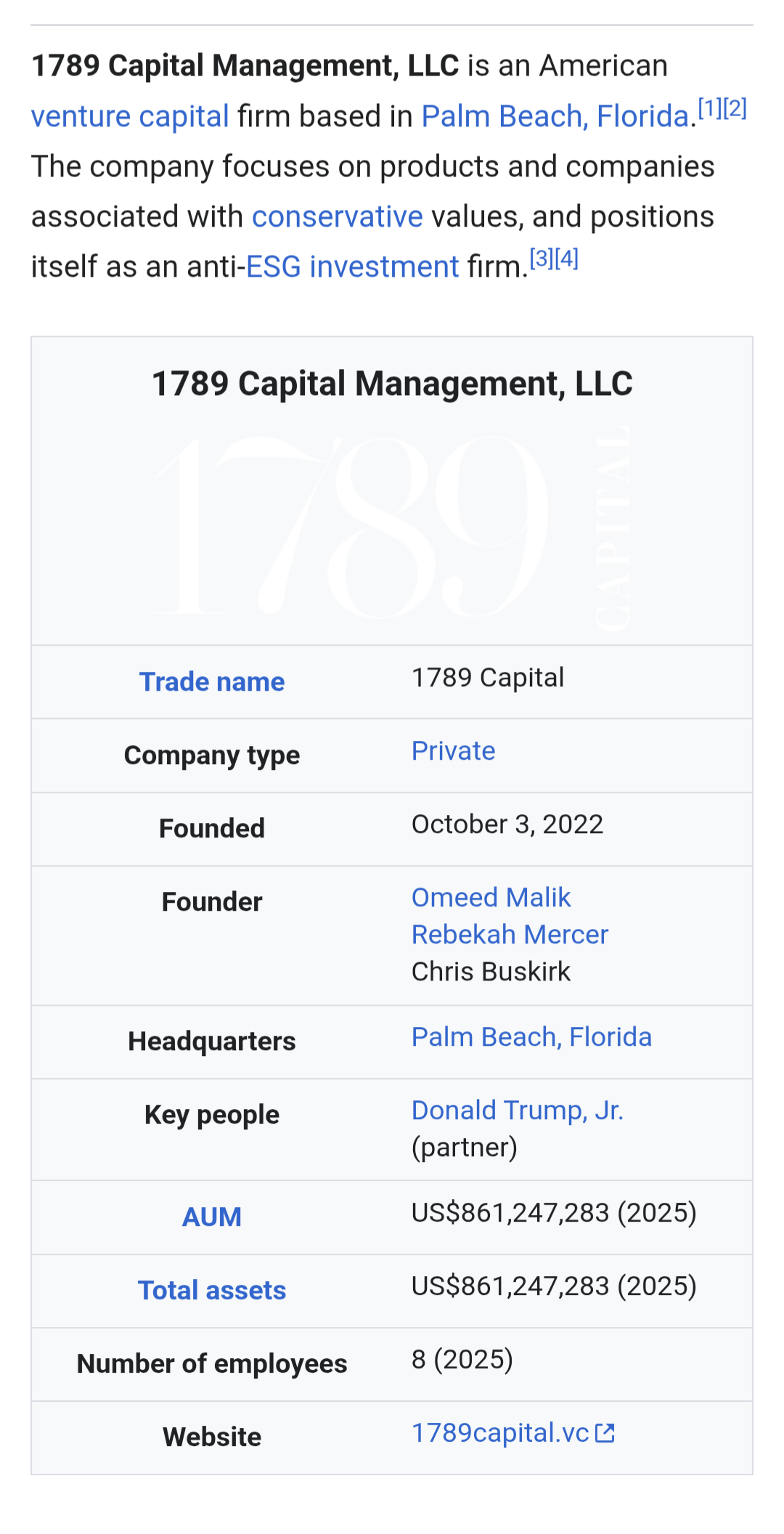This screenshot has width=784, height=1534.
Task: Jump to citation [1]
Action: pyautogui.click(x=710, y=108)
